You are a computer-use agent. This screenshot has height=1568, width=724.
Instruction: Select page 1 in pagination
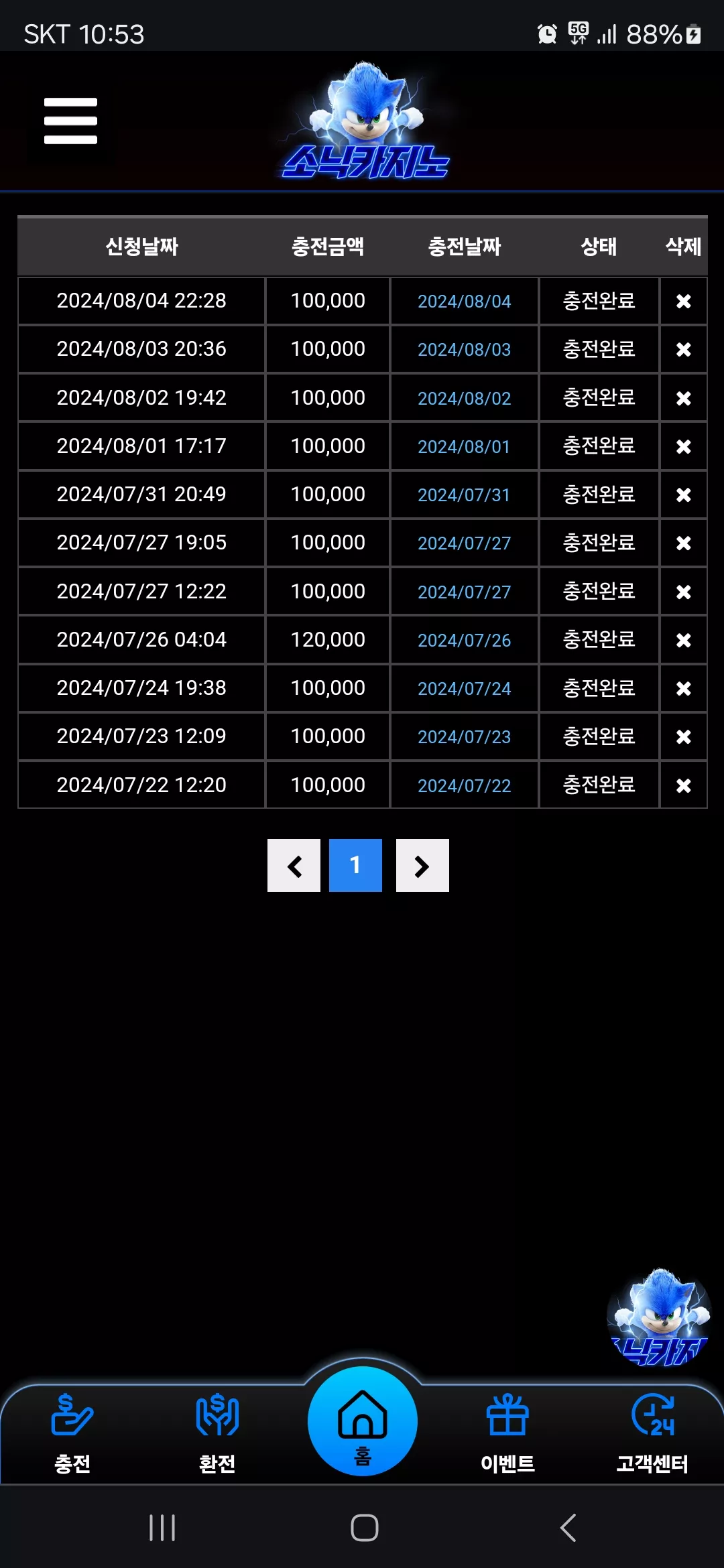point(355,866)
